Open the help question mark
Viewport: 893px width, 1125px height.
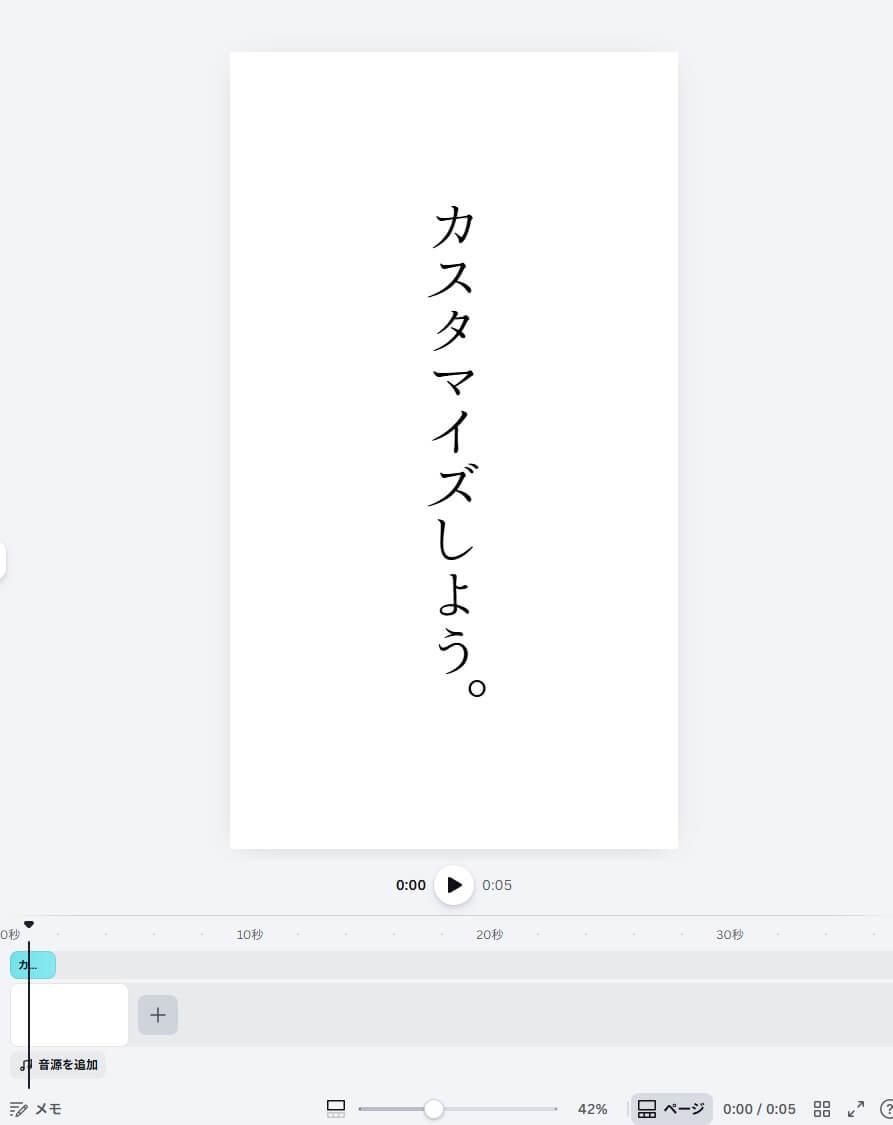coord(886,1109)
